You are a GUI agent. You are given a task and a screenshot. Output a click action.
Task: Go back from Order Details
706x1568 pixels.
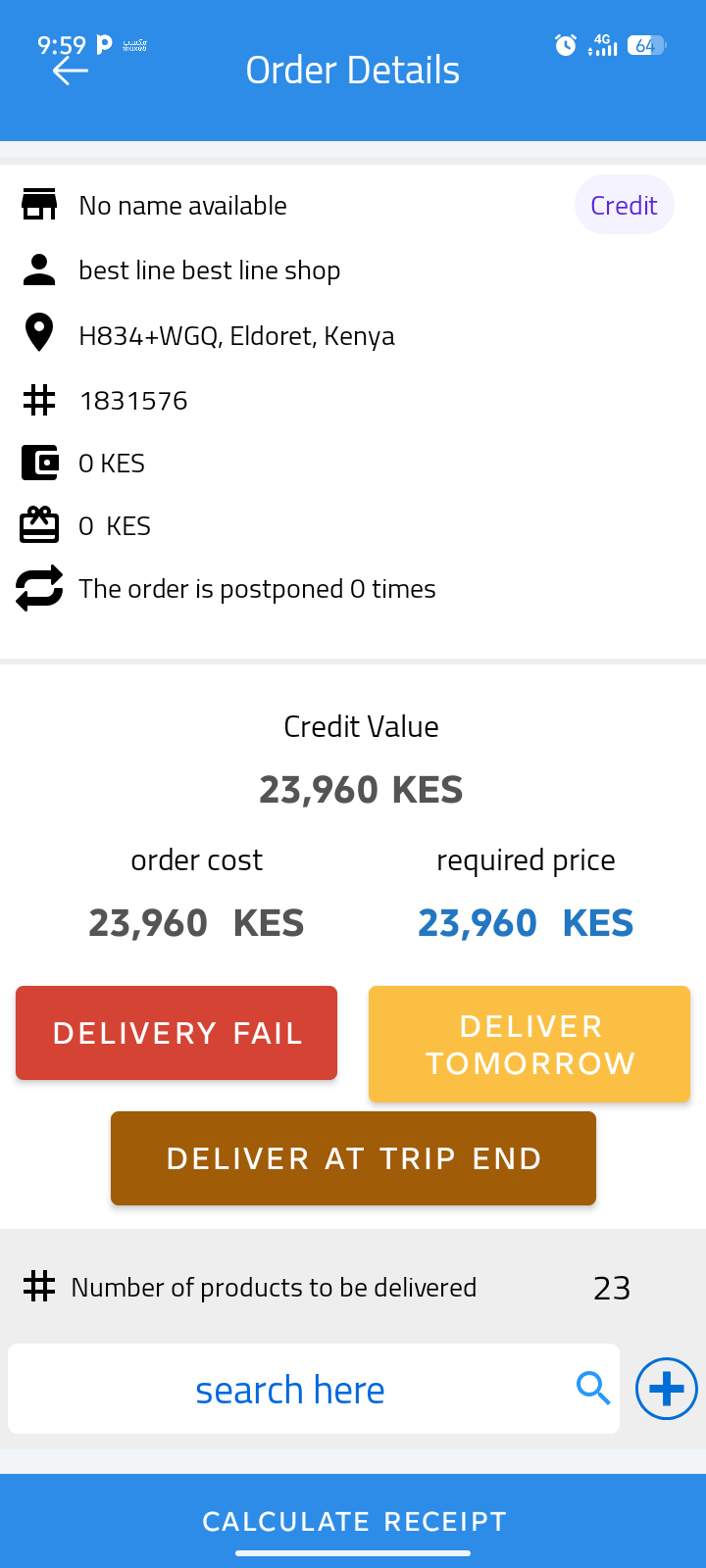pos(71,71)
